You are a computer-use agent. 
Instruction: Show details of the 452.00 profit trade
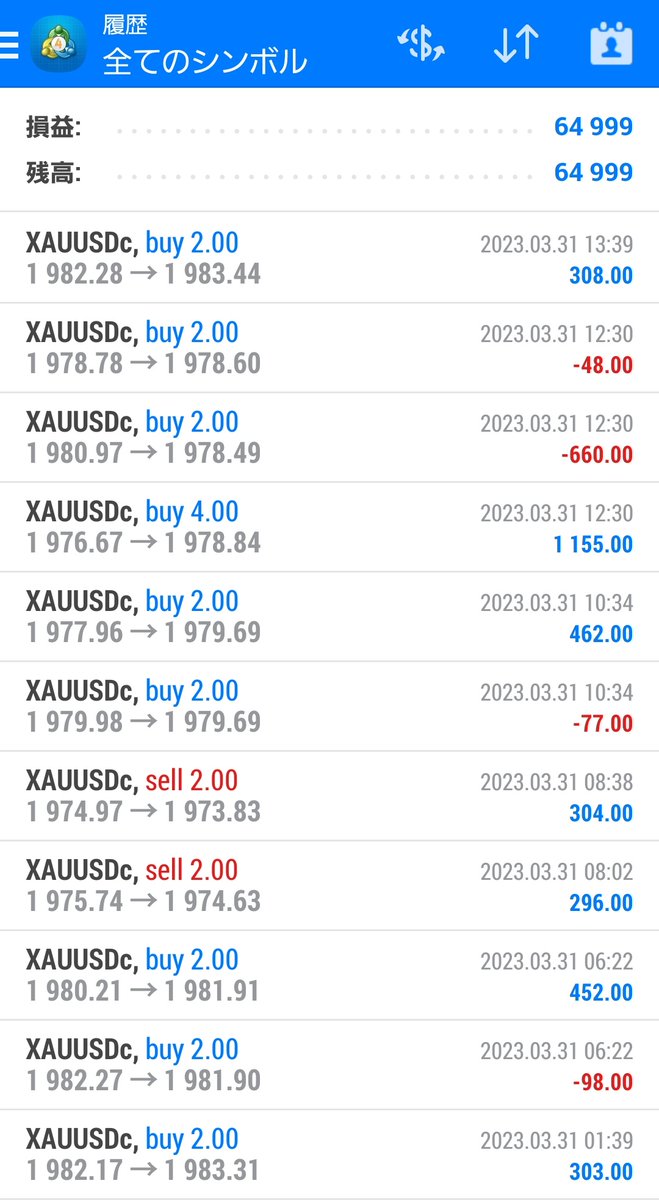[x=329, y=976]
